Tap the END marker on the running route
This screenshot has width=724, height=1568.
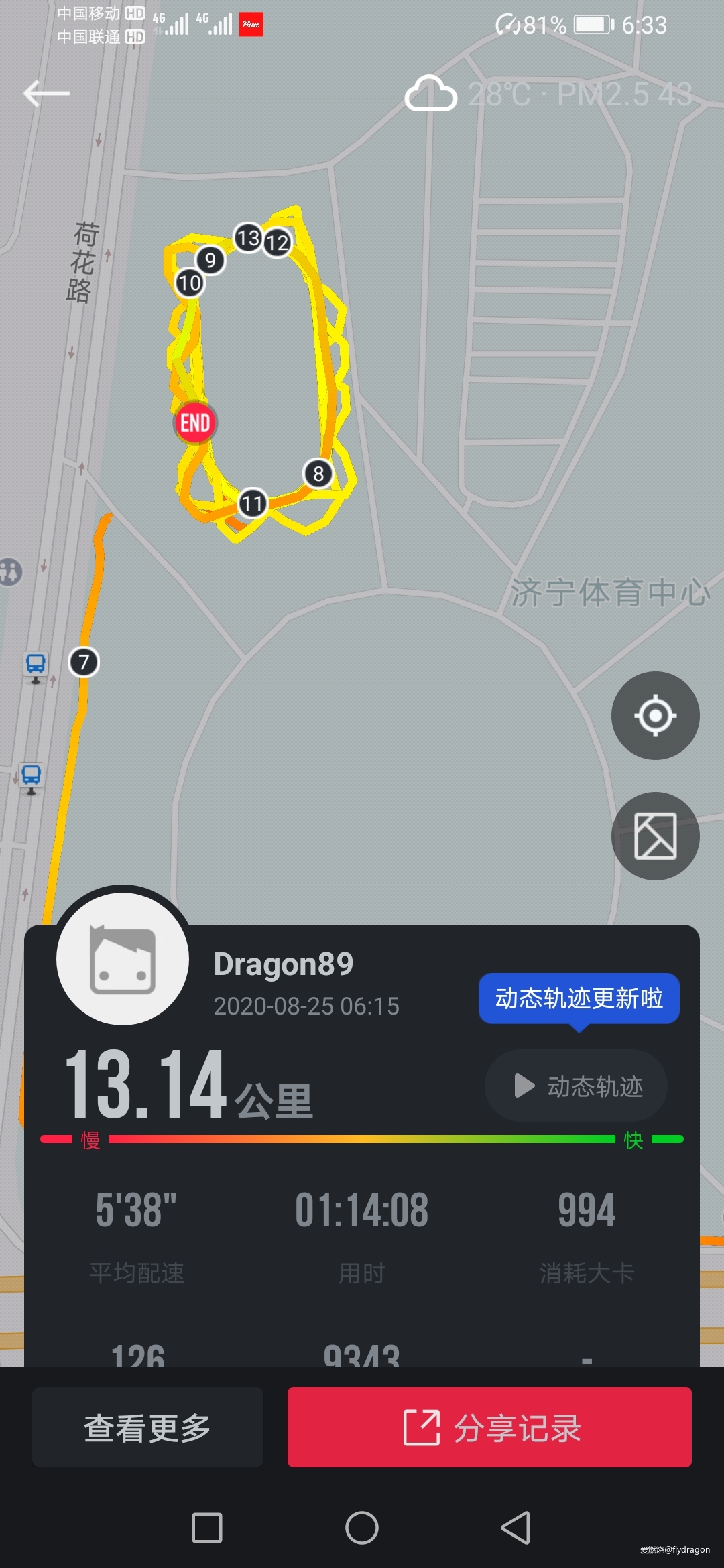[194, 422]
